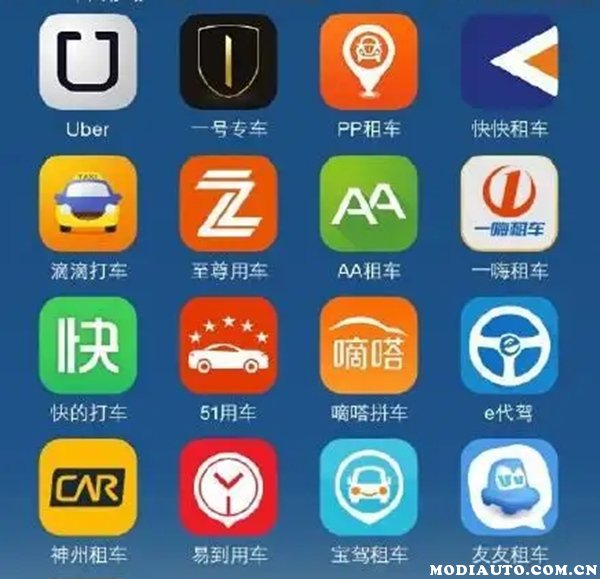Launch 一嗨租车 app
This screenshot has width=600, height=579.
(509, 203)
